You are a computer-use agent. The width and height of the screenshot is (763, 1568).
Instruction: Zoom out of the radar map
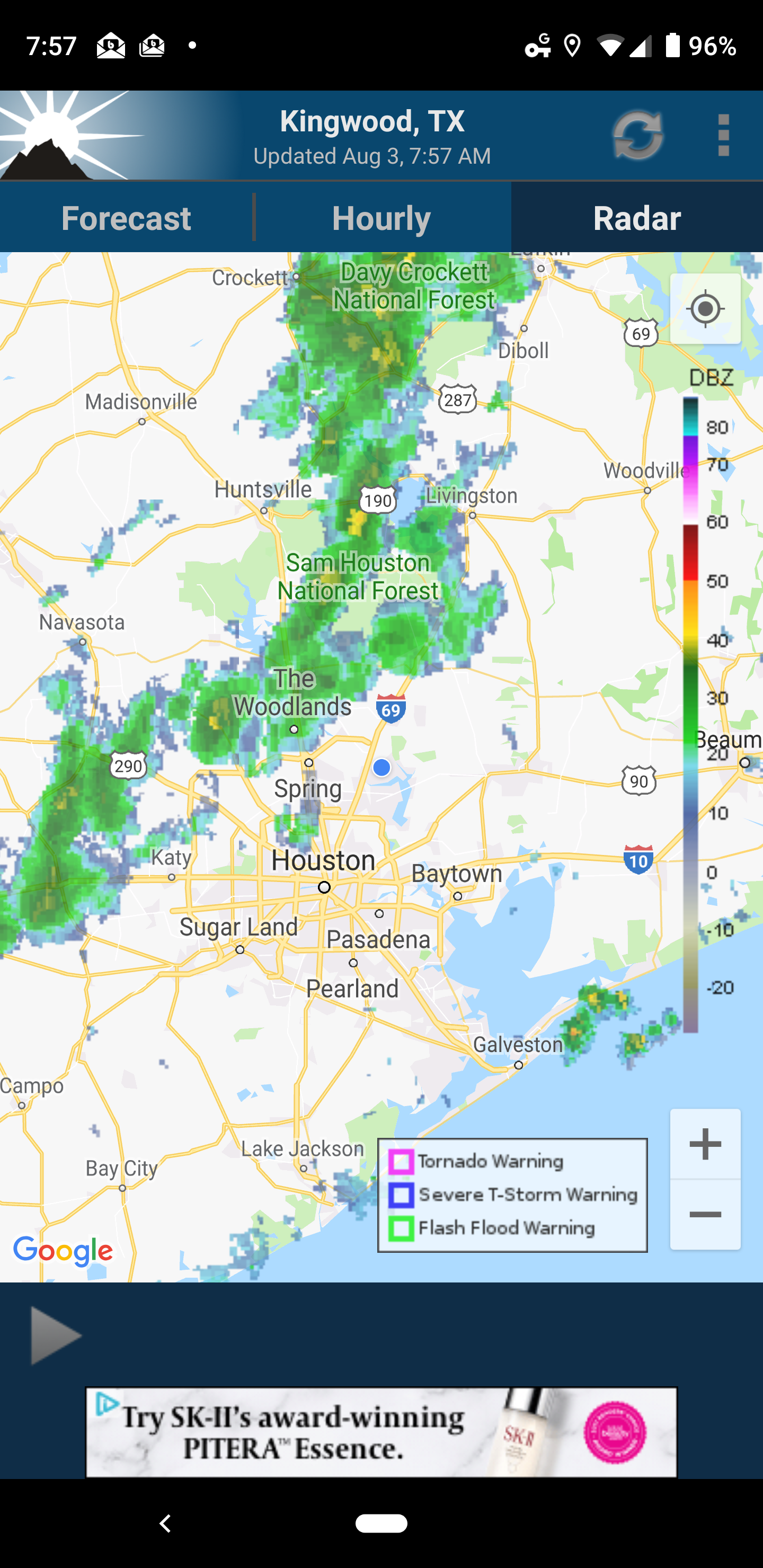[705, 1215]
